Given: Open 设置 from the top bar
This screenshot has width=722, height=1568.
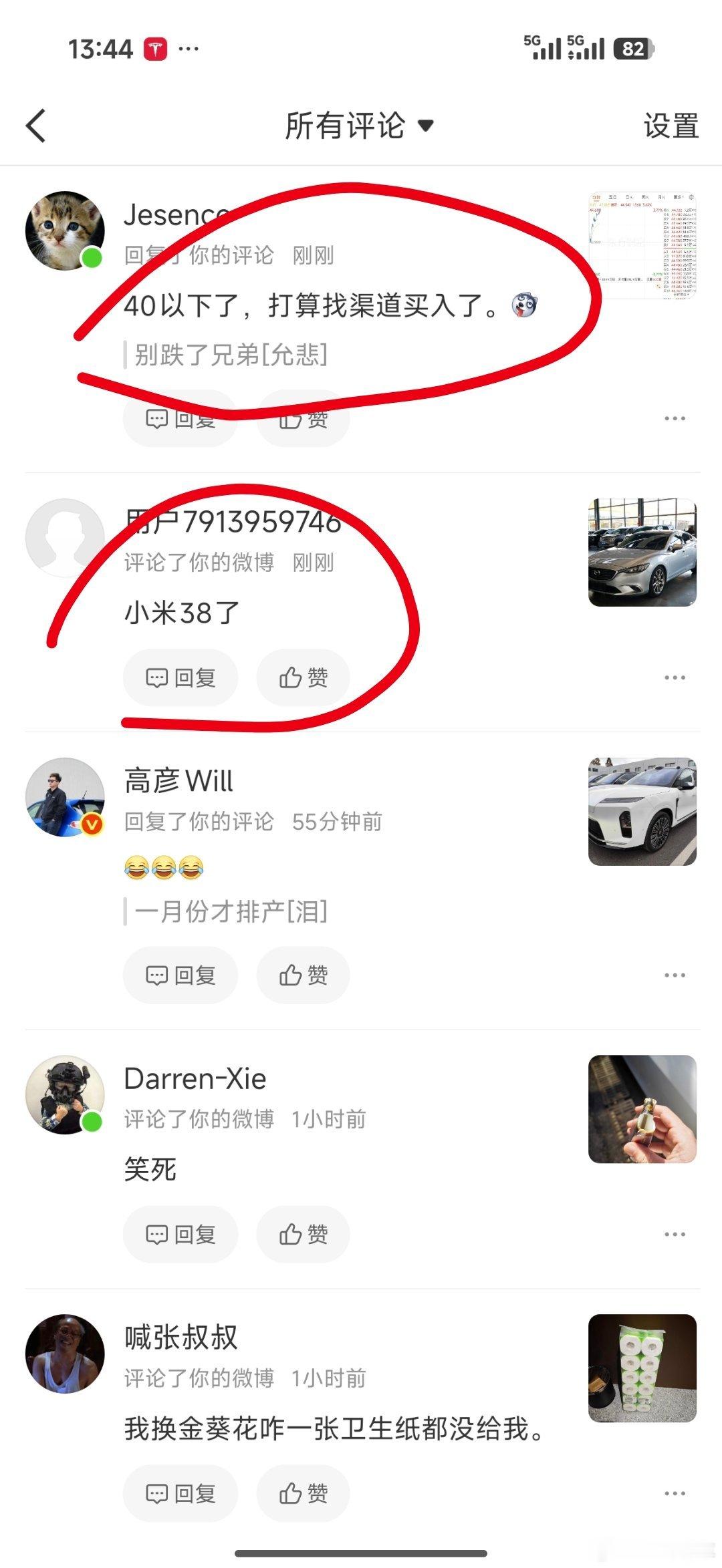Looking at the screenshot, I should coord(671,126).
